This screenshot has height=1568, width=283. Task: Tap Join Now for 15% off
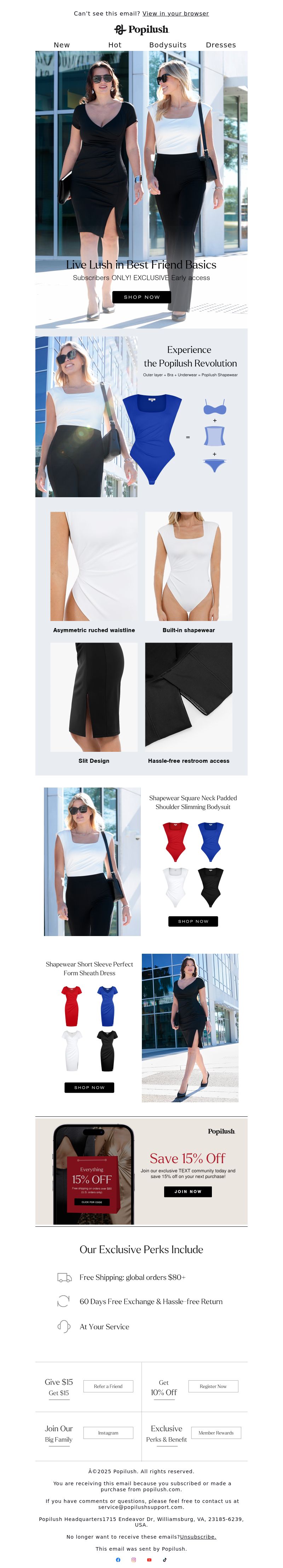tap(187, 1192)
